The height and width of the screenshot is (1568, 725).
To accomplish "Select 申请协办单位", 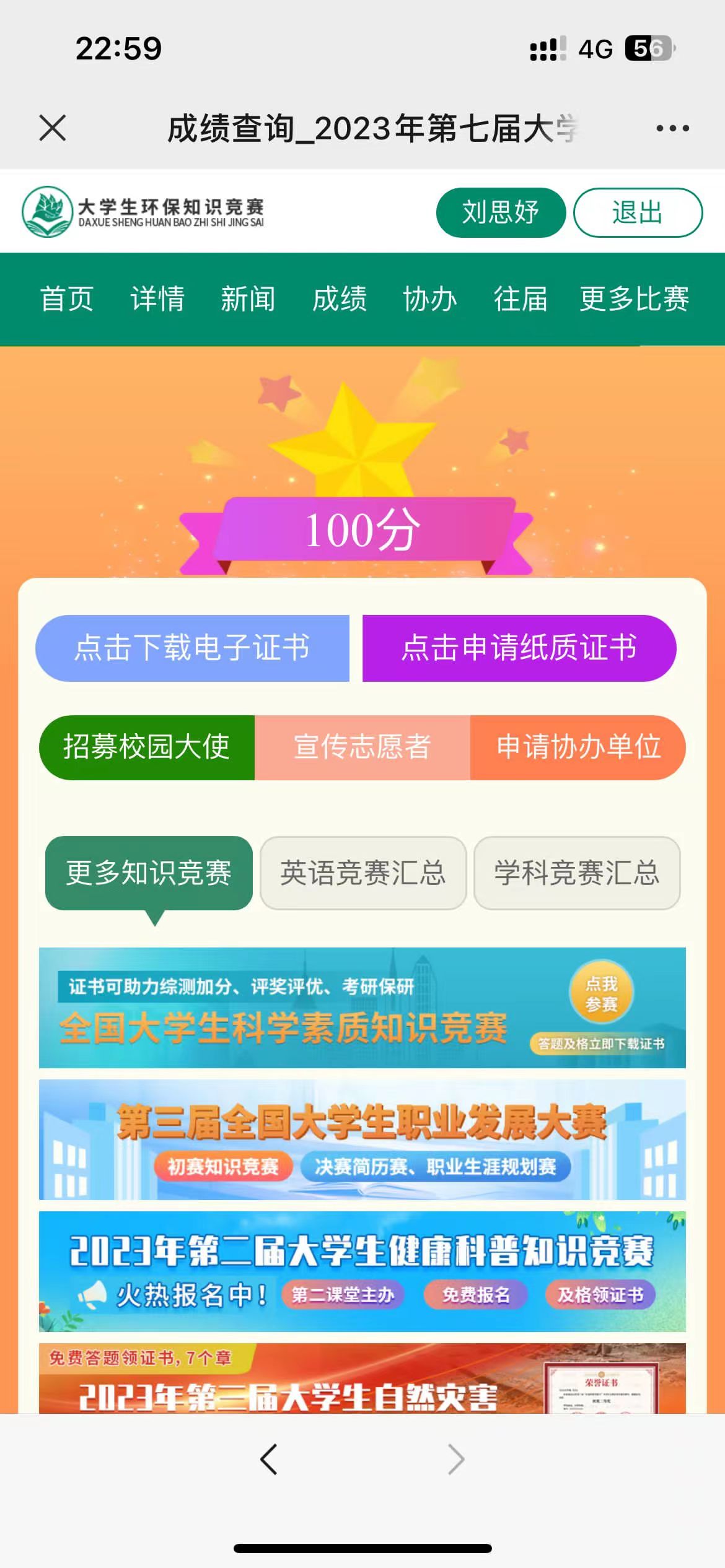I will [578, 747].
